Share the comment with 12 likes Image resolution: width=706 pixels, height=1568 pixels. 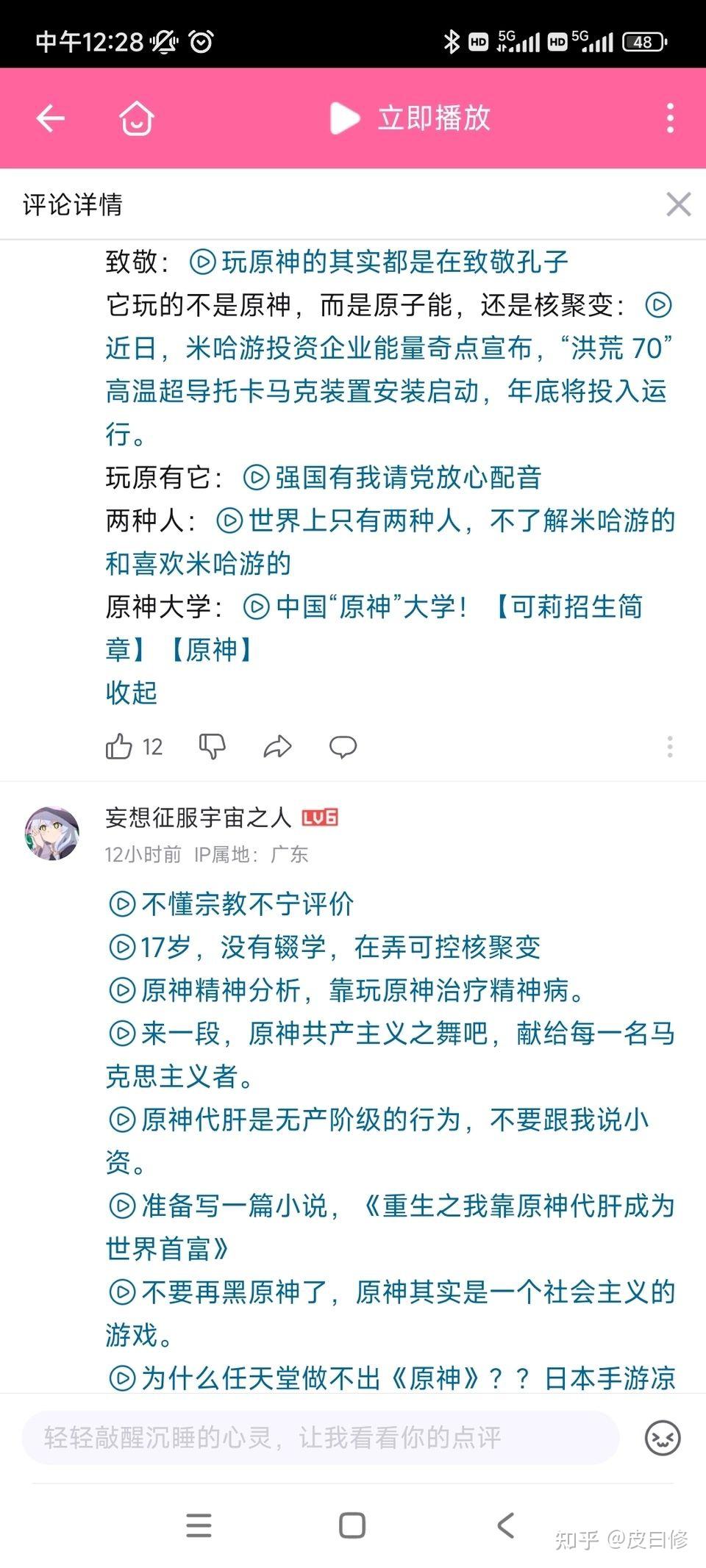[x=277, y=747]
